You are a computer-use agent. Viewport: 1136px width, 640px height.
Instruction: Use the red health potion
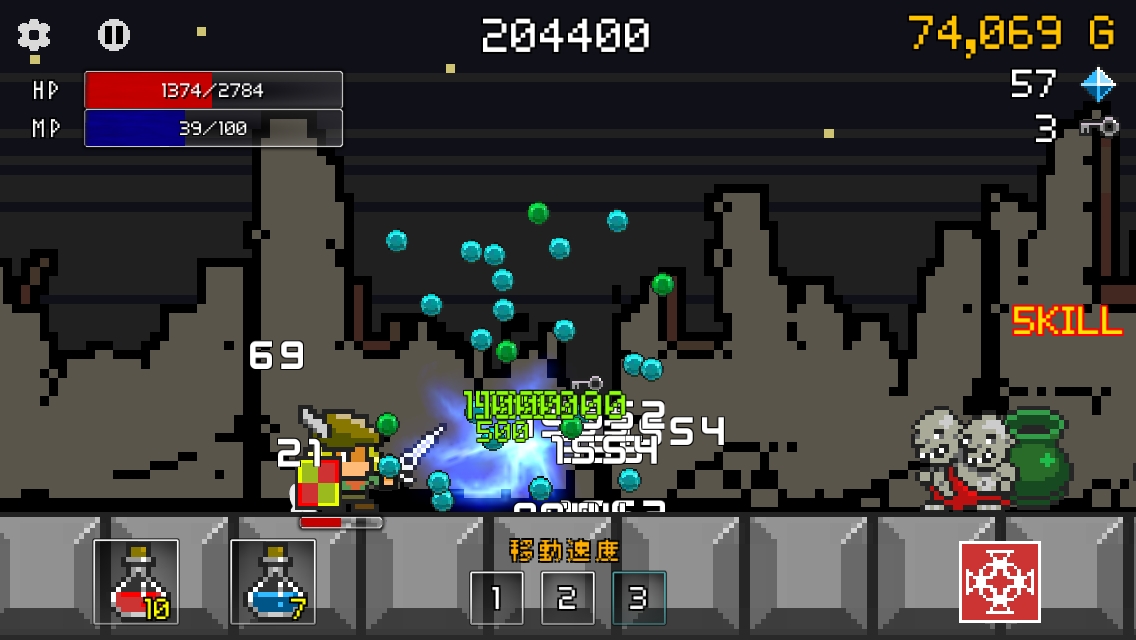(137, 582)
